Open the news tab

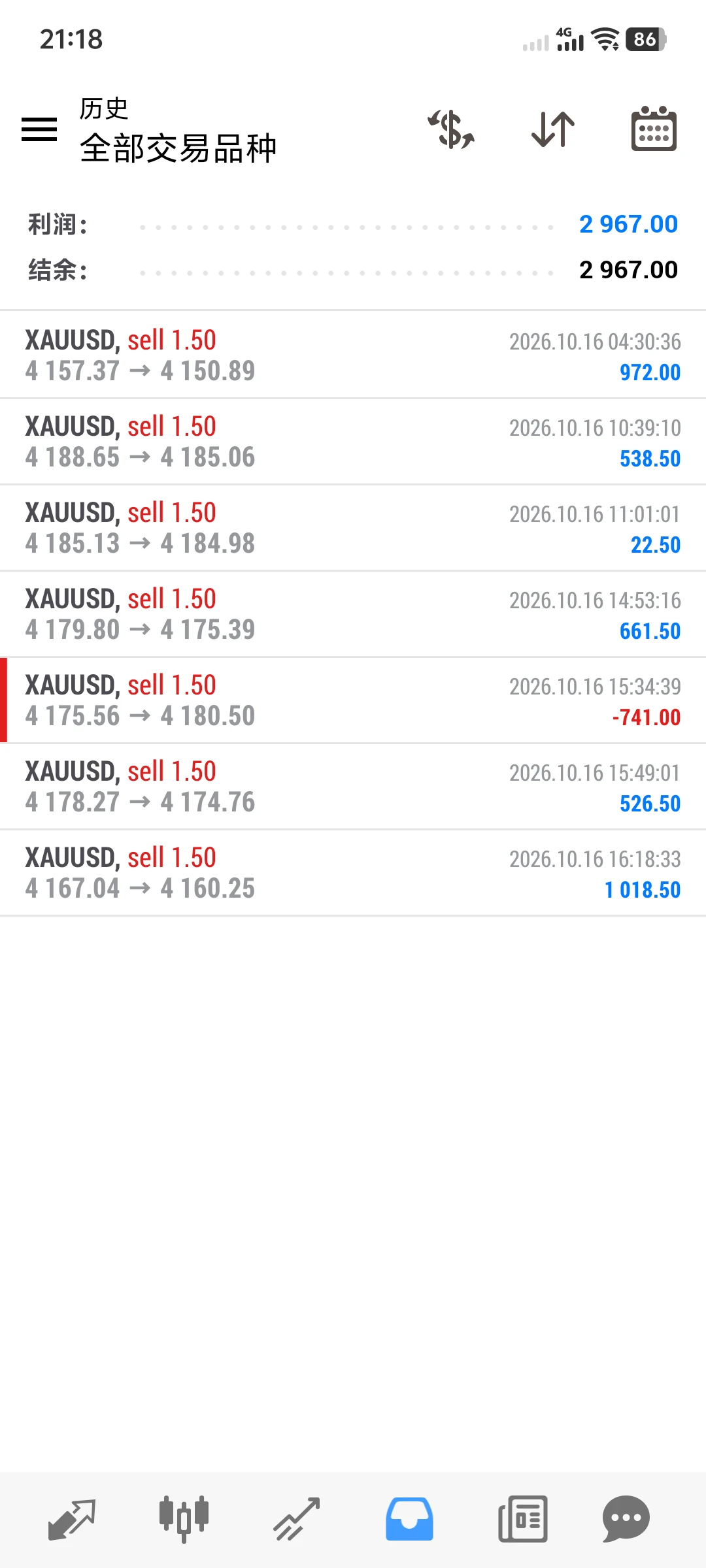522,1519
